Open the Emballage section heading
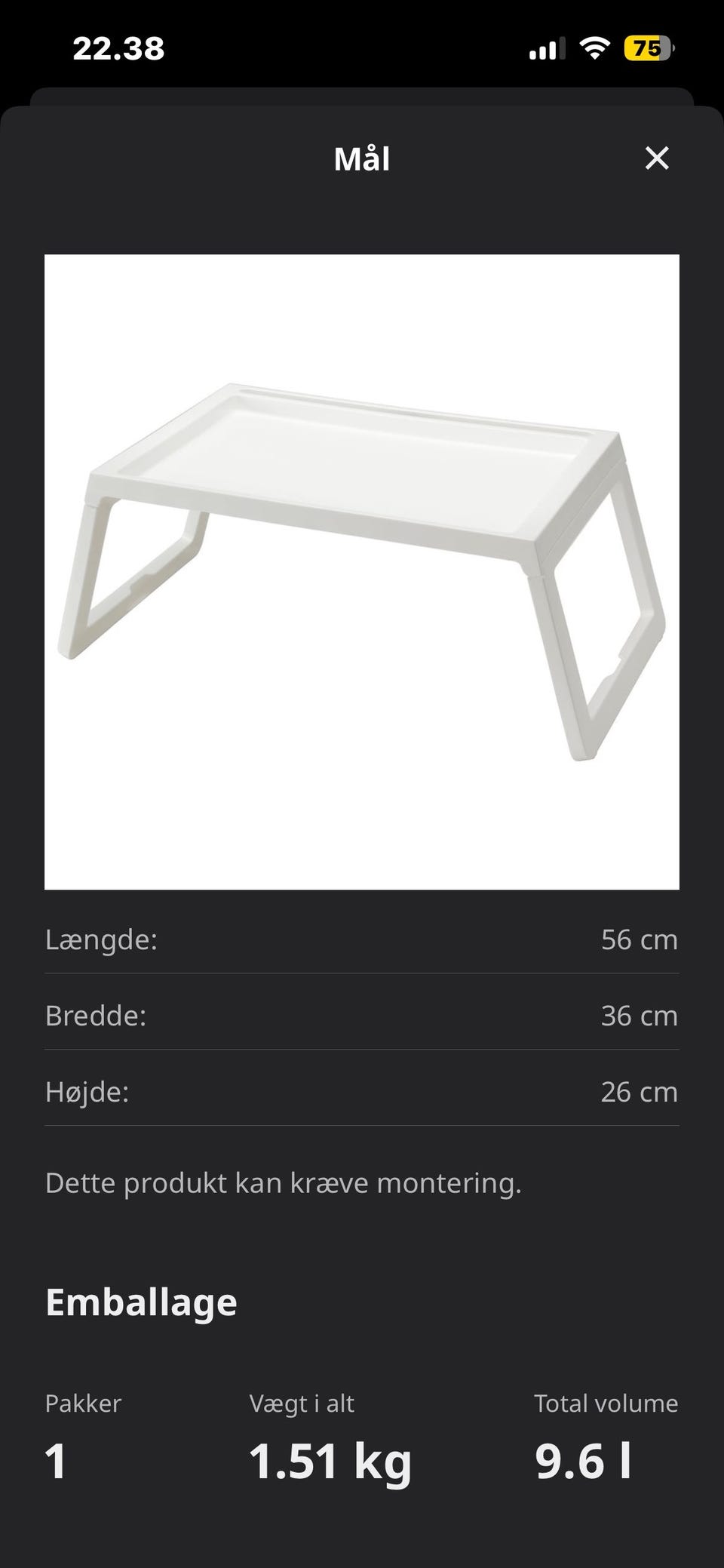 pos(141,1301)
